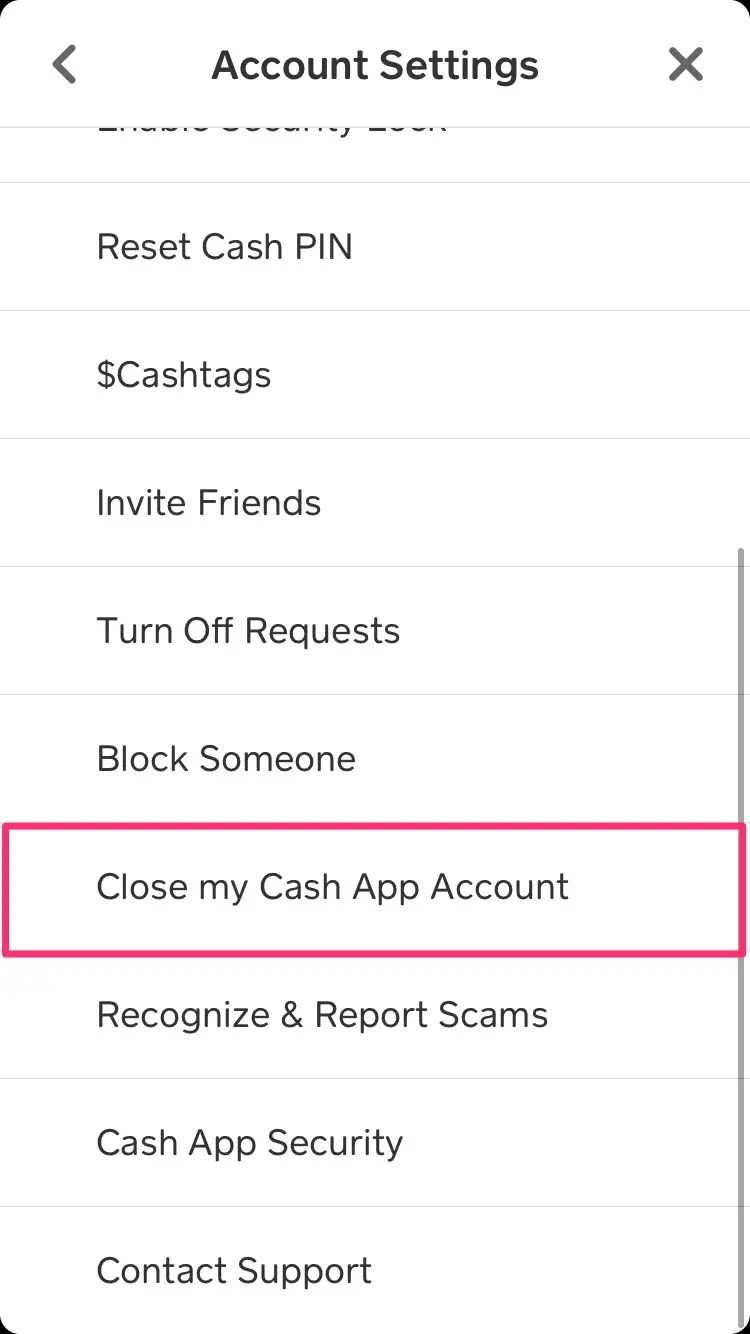Go back using the back arrow
This screenshot has width=750, height=1334.
pyautogui.click(x=65, y=65)
